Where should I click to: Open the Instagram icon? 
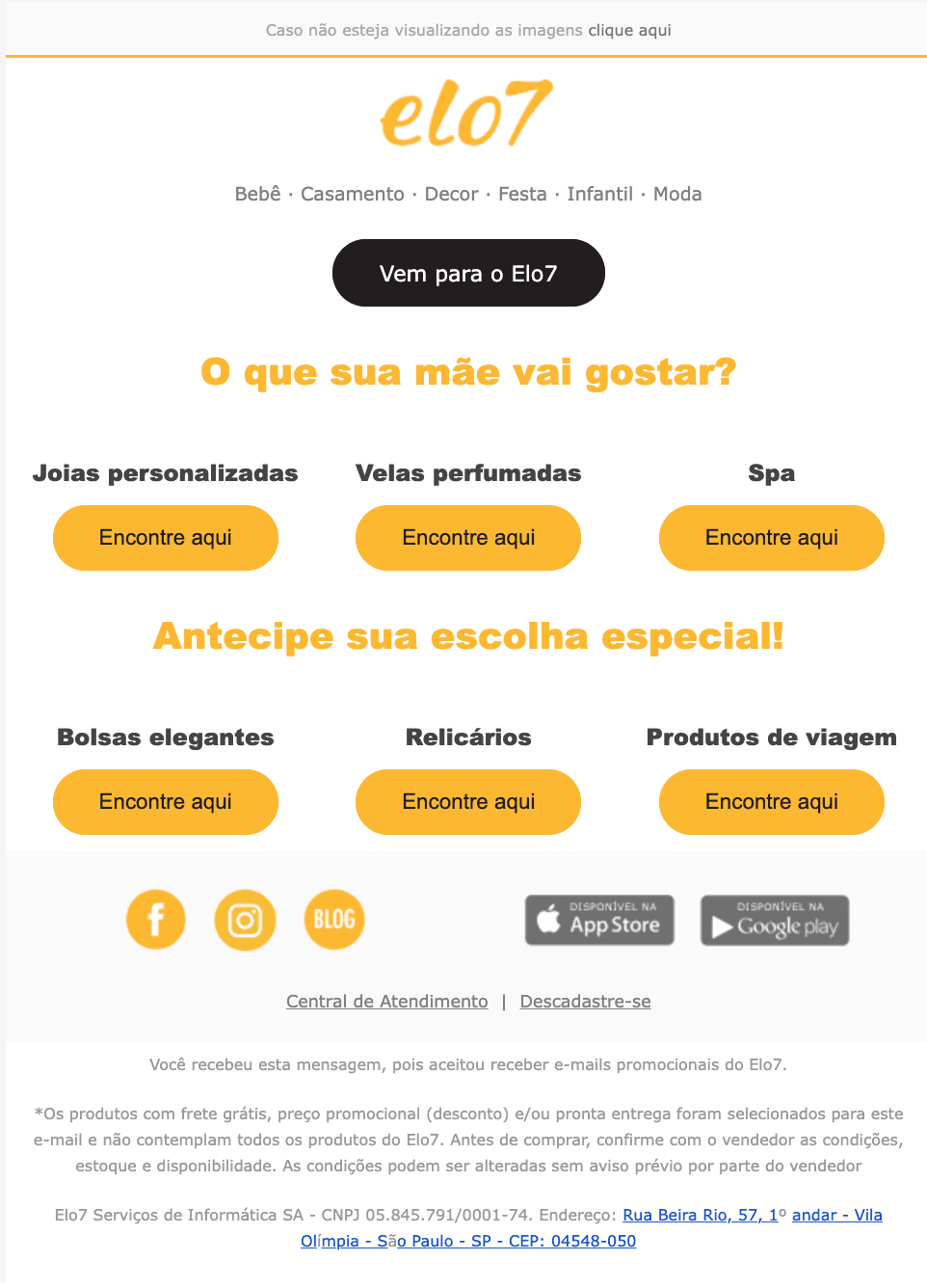pos(245,920)
